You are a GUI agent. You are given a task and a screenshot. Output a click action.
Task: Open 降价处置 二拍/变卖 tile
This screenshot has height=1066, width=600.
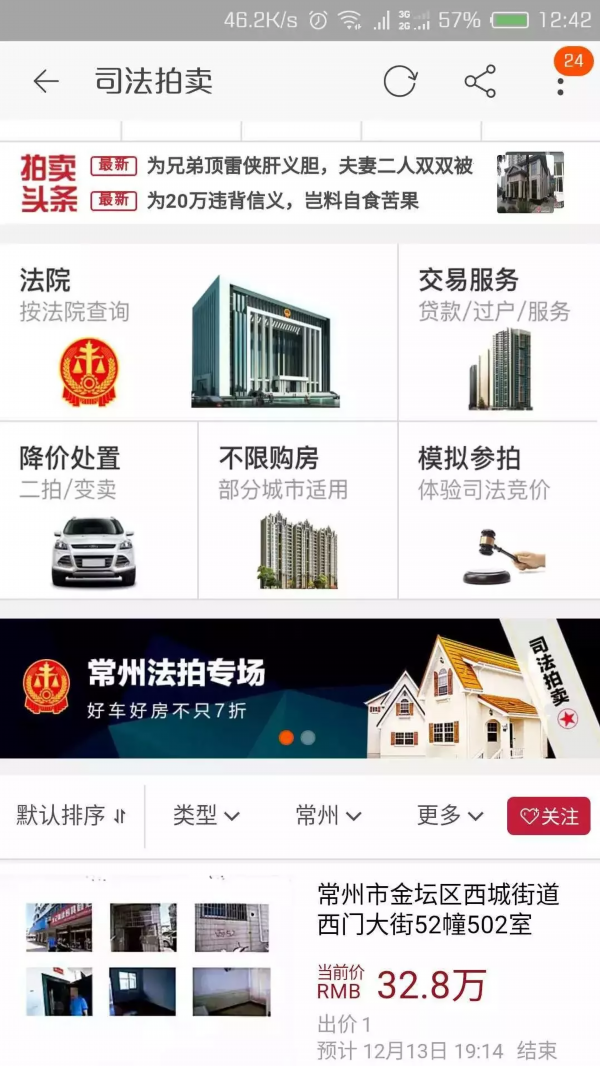point(98,510)
